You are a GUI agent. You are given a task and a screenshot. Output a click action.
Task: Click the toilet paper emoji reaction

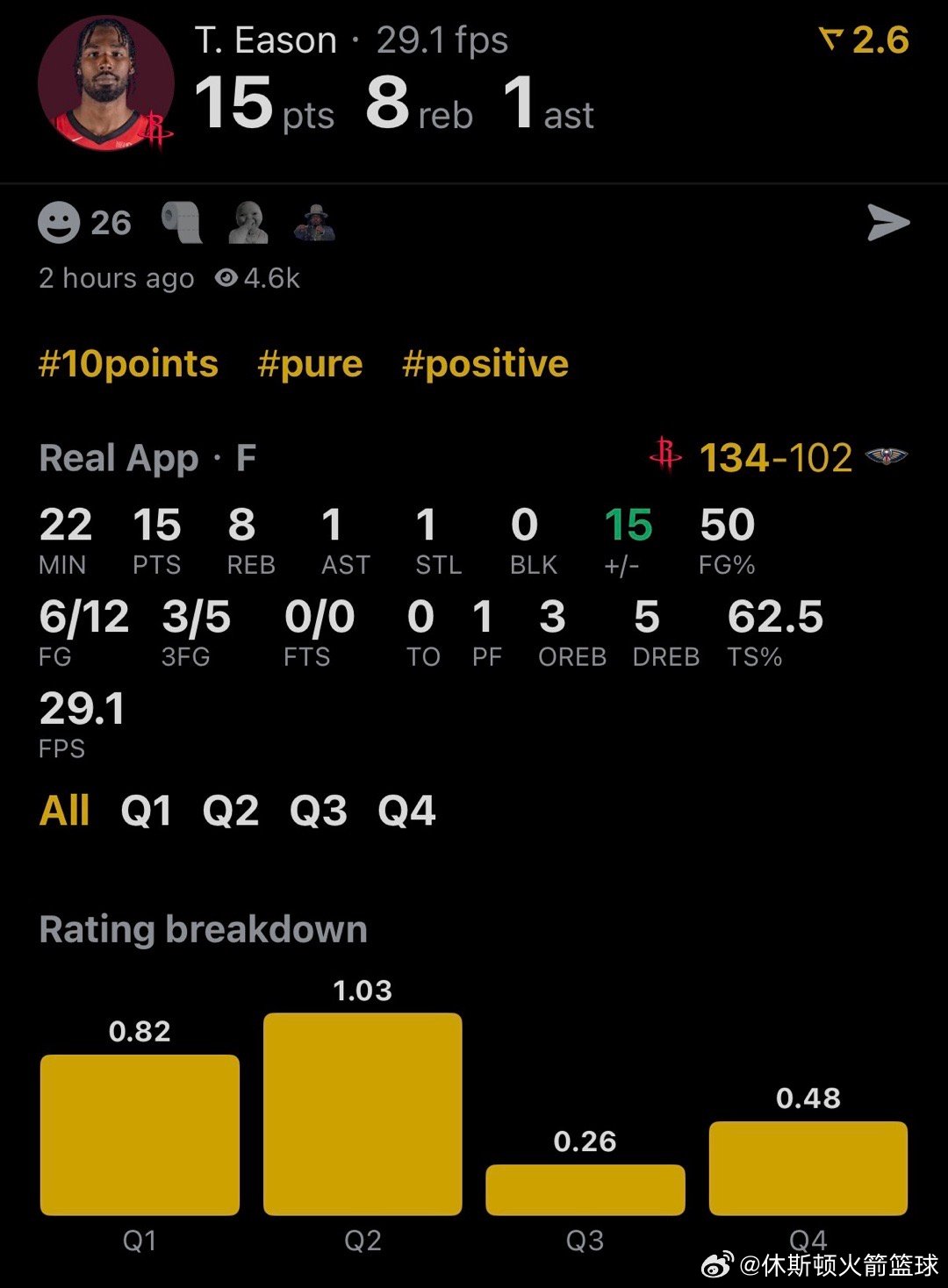click(182, 222)
